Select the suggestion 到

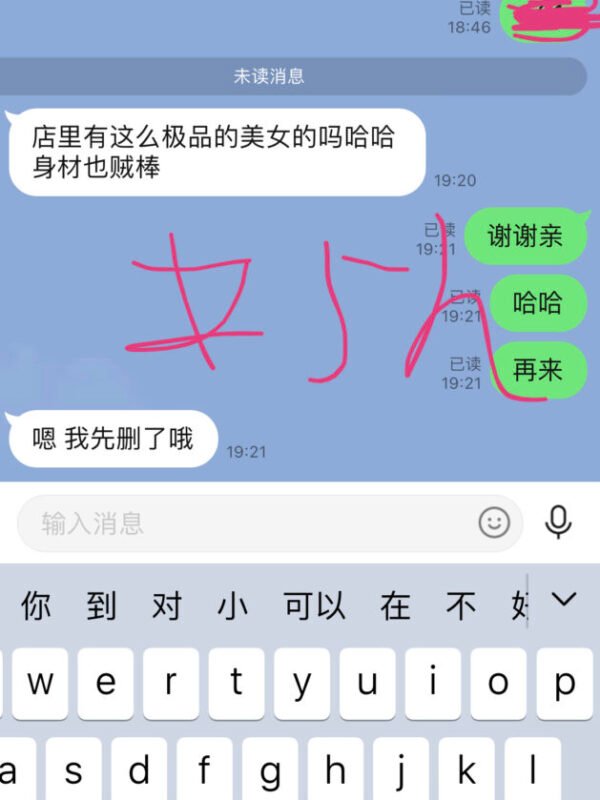point(101,606)
